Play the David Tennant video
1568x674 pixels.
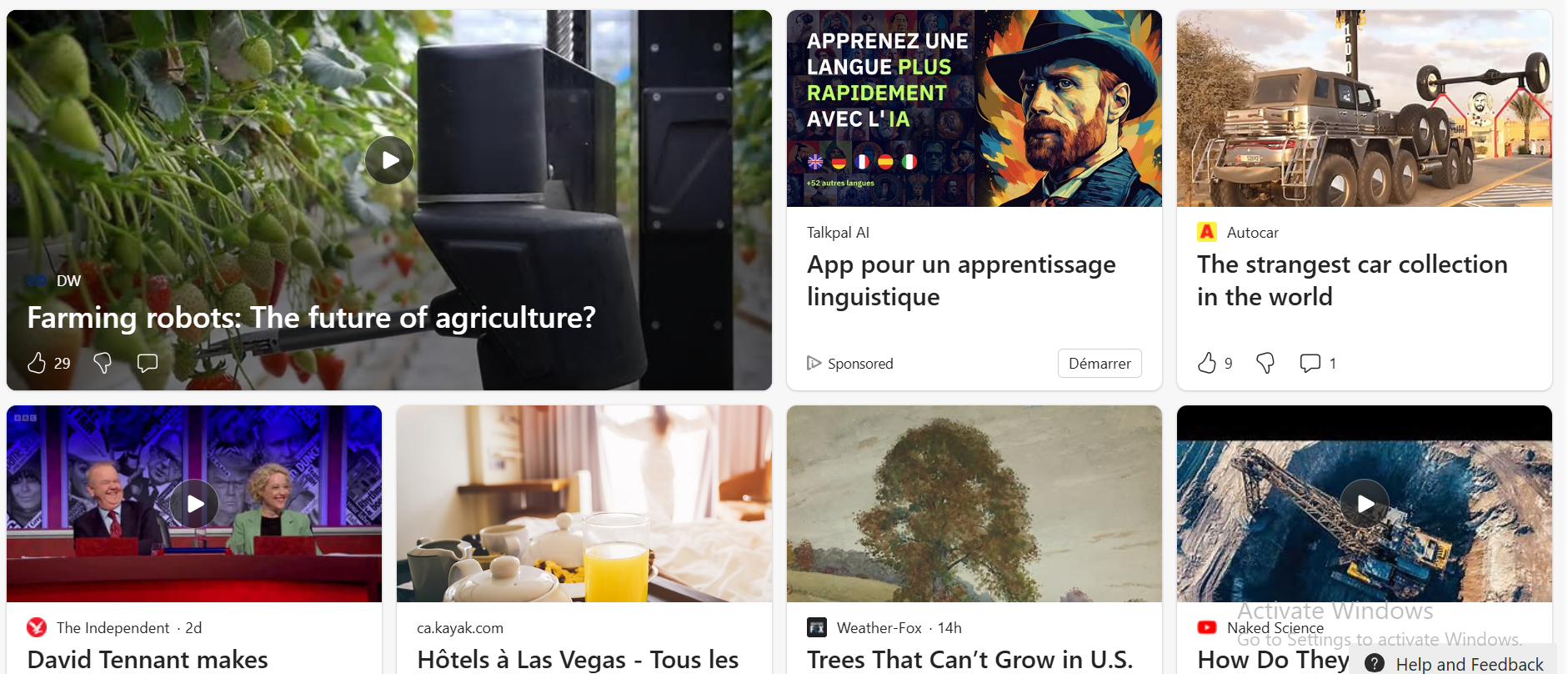194,504
